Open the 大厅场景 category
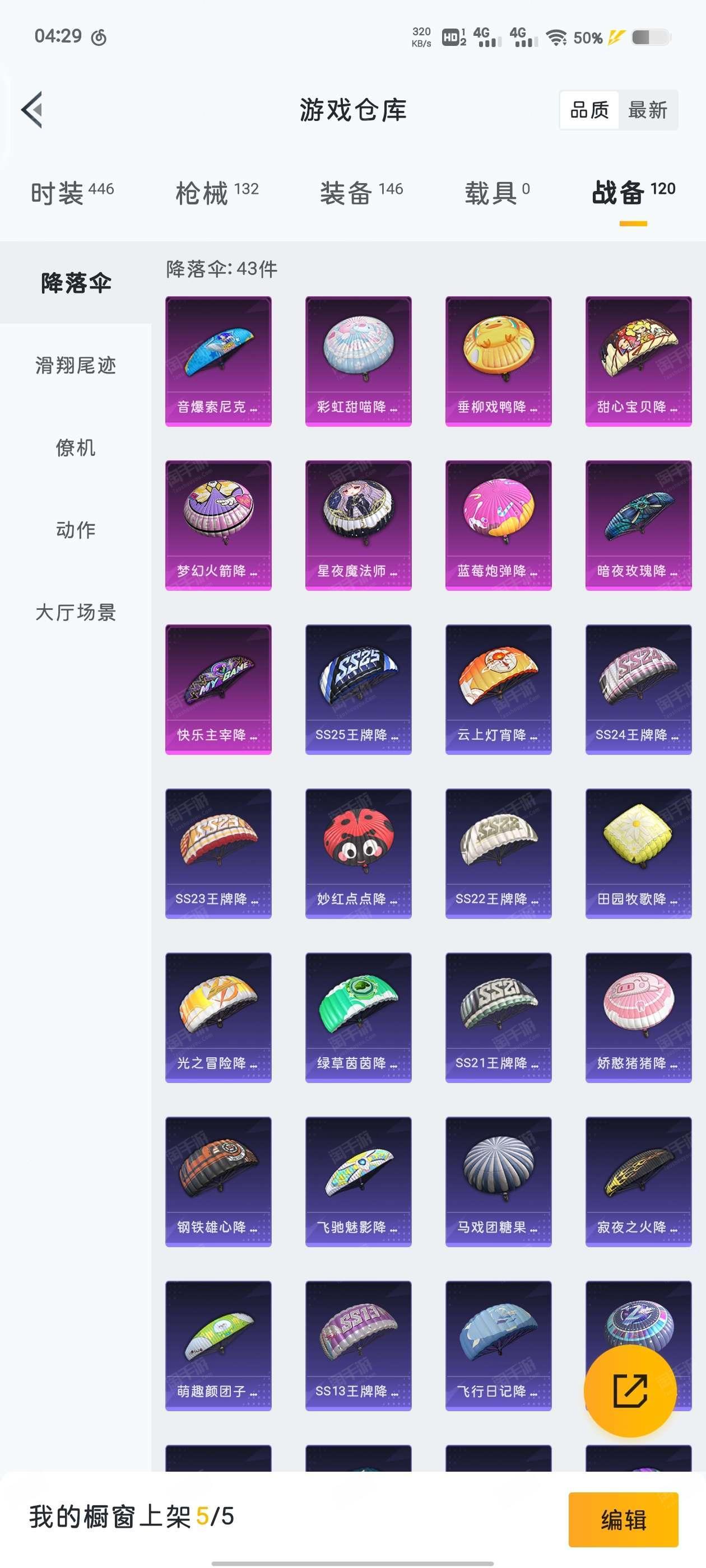Viewport: 706px width, 1568px height. coord(76,612)
